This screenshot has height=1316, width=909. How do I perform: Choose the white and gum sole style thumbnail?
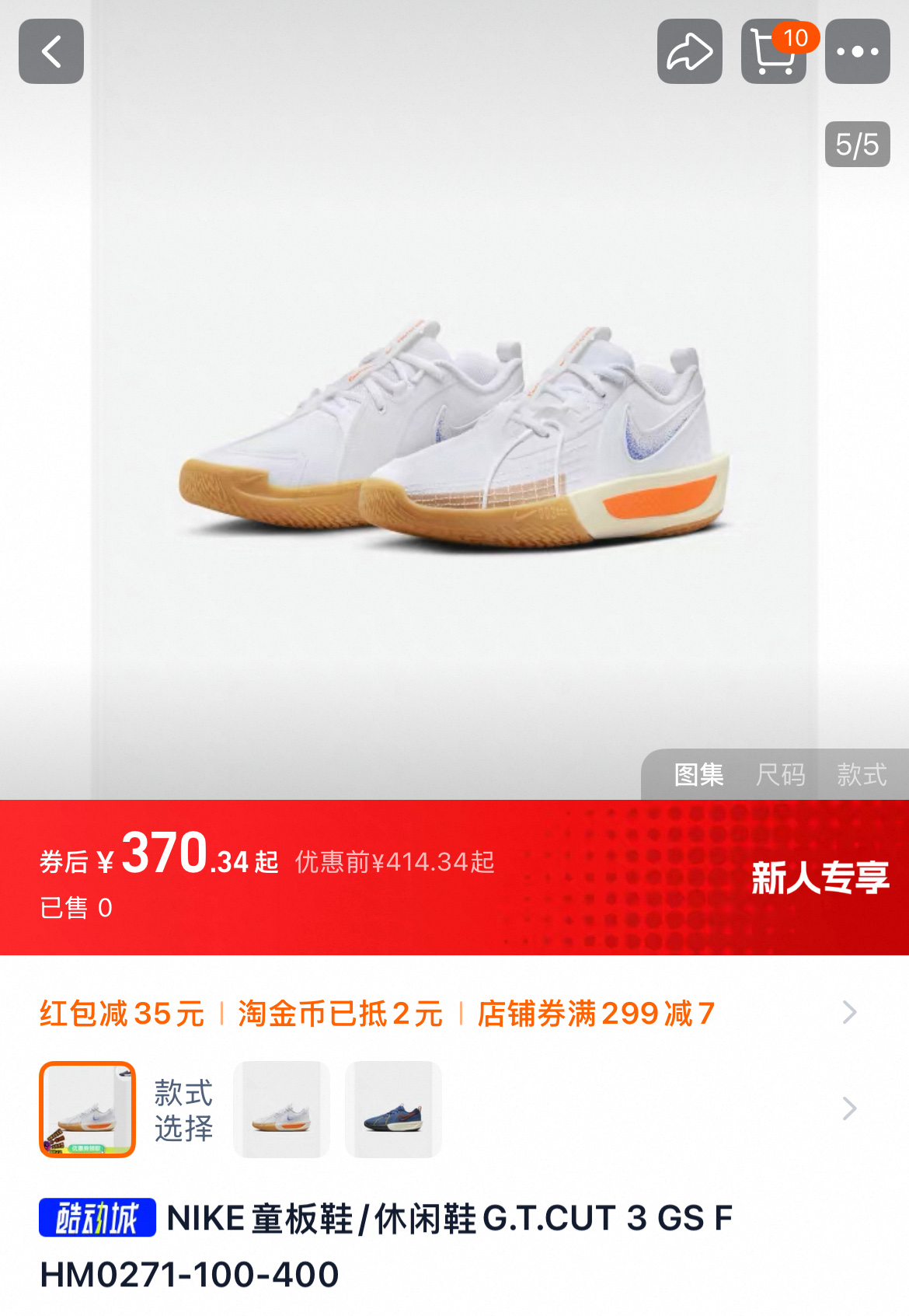281,1109
